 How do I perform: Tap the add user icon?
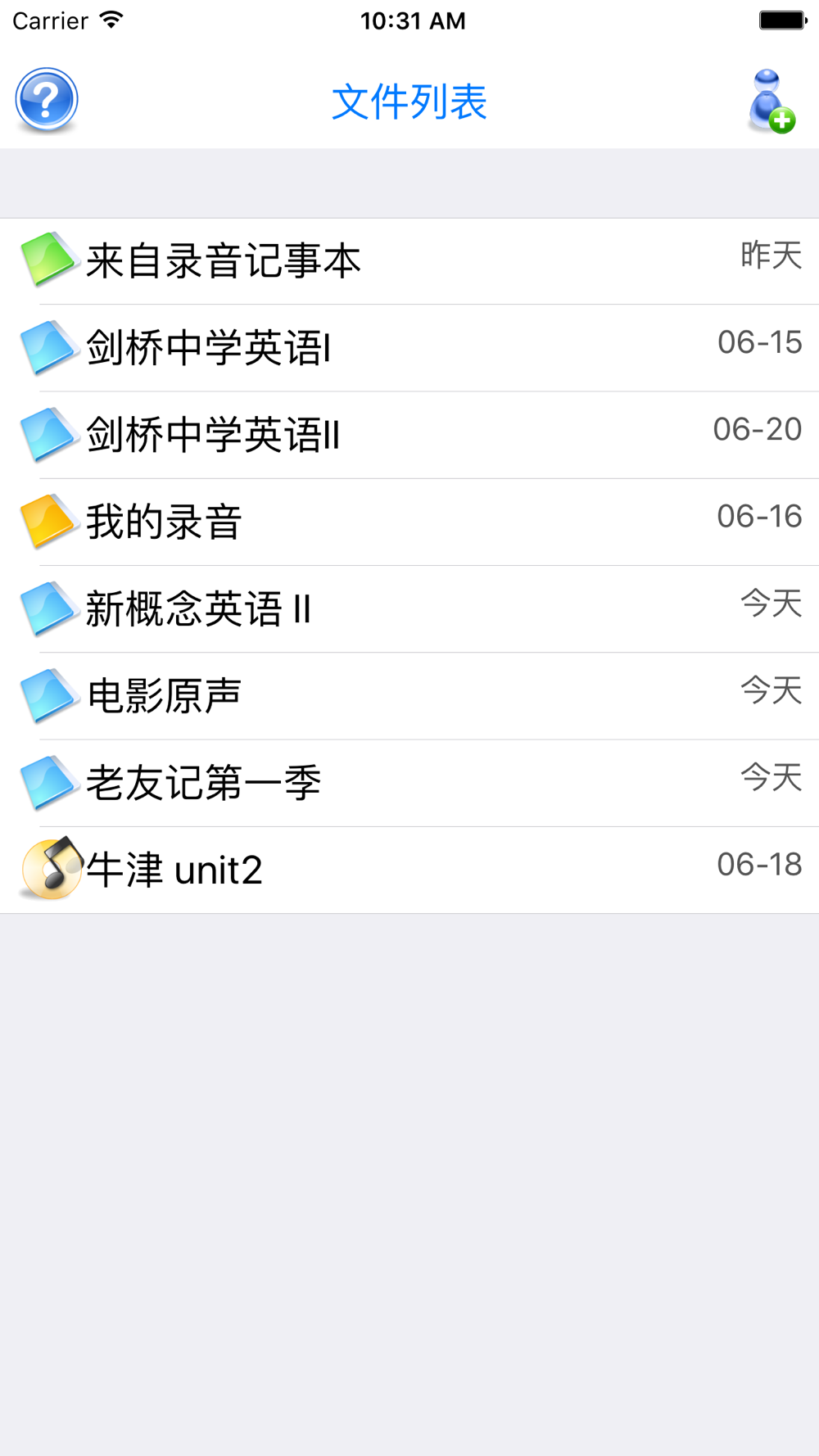pyautogui.click(x=770, y=102)
